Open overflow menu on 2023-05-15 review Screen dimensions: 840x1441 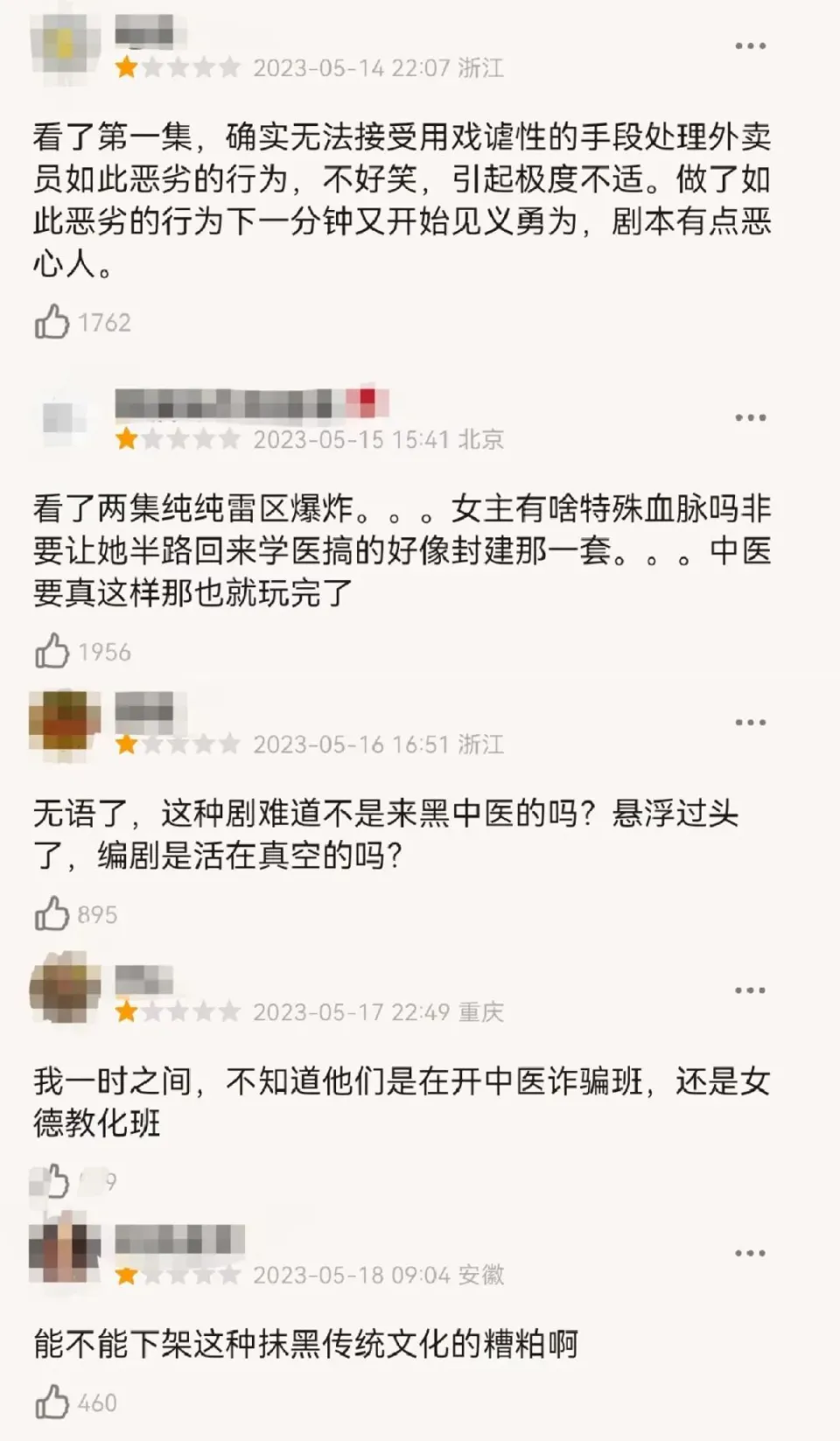(x=750, y=417)
